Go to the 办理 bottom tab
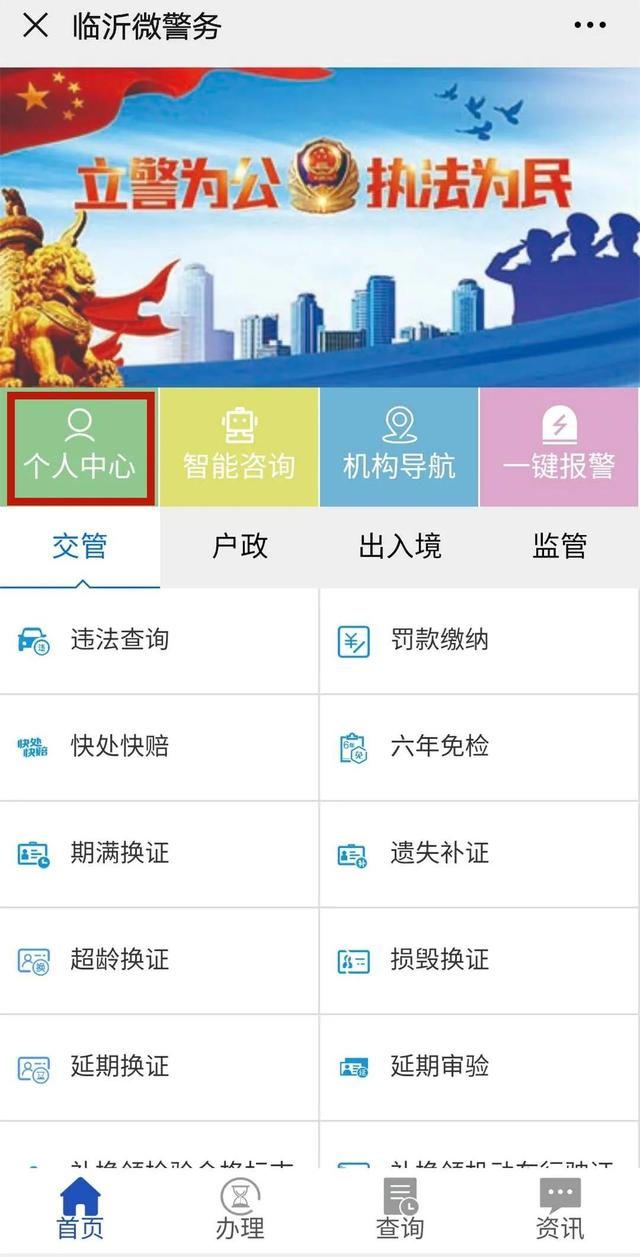Image resolution: width=640 pixels, height=1257 pixels. coord(240,1208)
